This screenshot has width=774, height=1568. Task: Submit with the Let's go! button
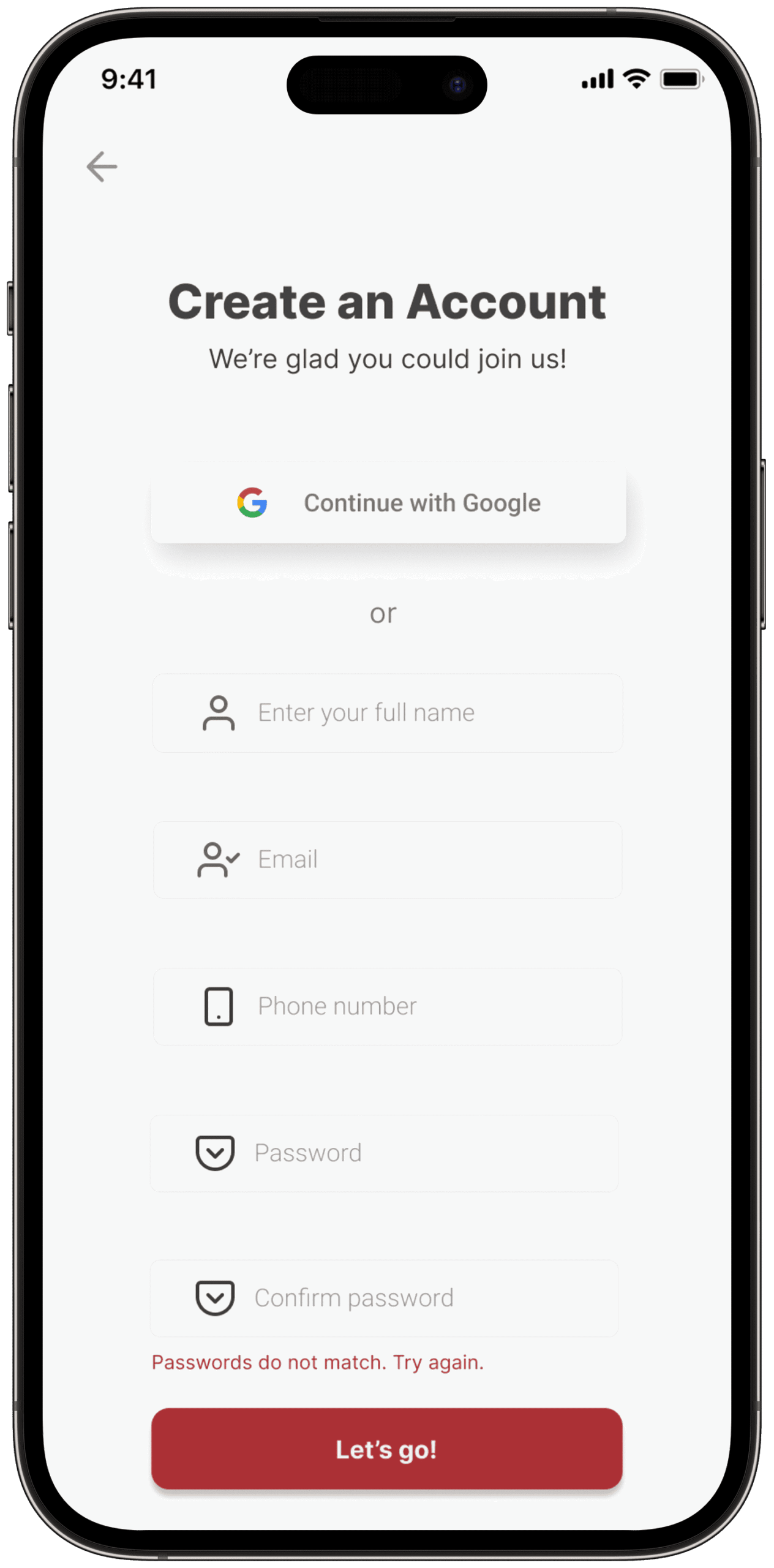click(x=387, y=1449)
